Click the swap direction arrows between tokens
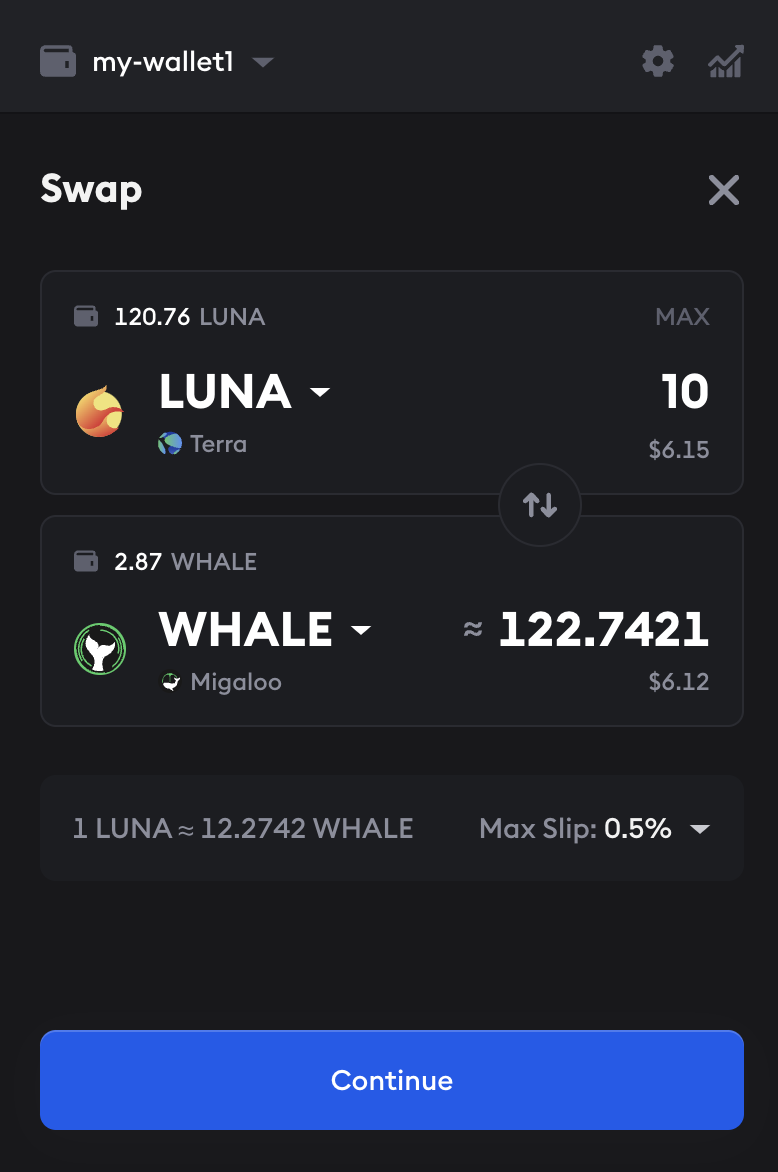Viewport: 778px width, 1172px height. click(x=539, y=505)
